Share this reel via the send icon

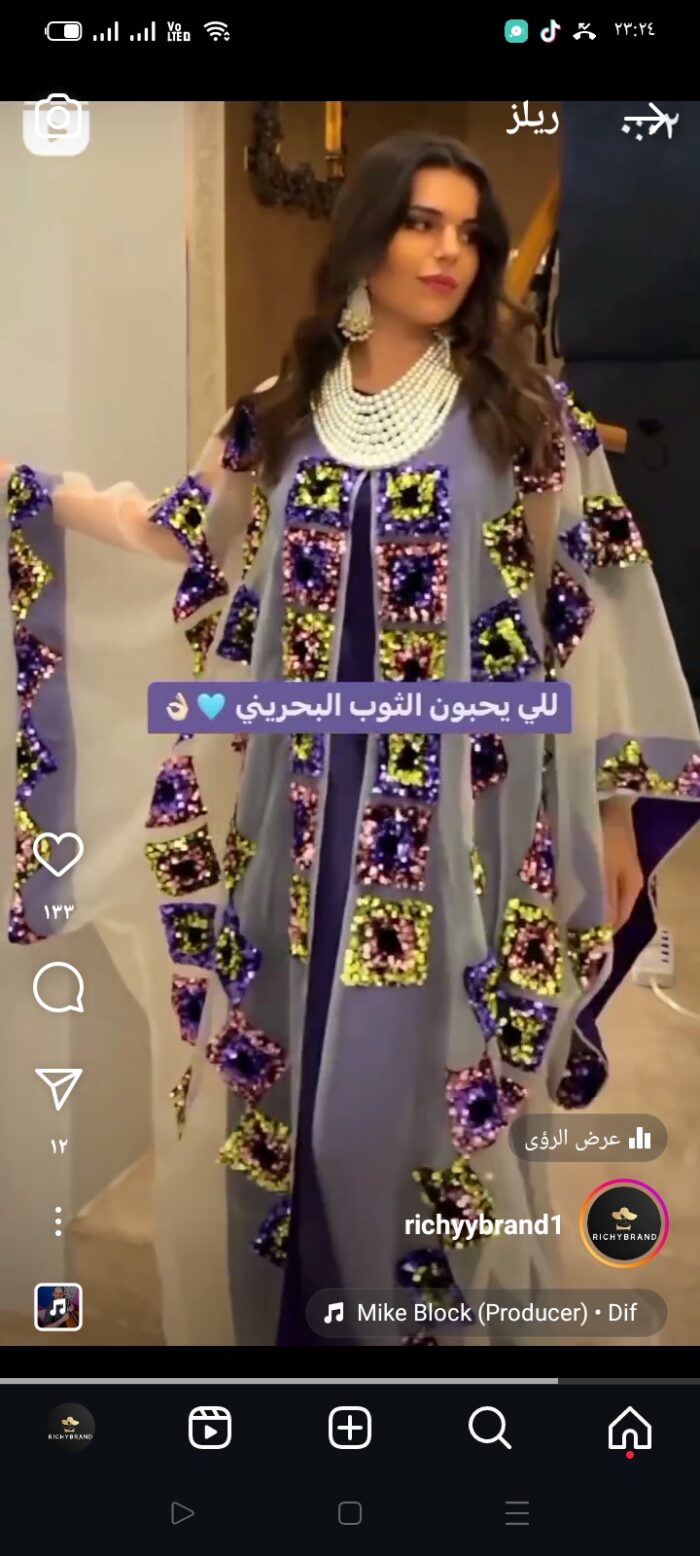coord(58,1089)
